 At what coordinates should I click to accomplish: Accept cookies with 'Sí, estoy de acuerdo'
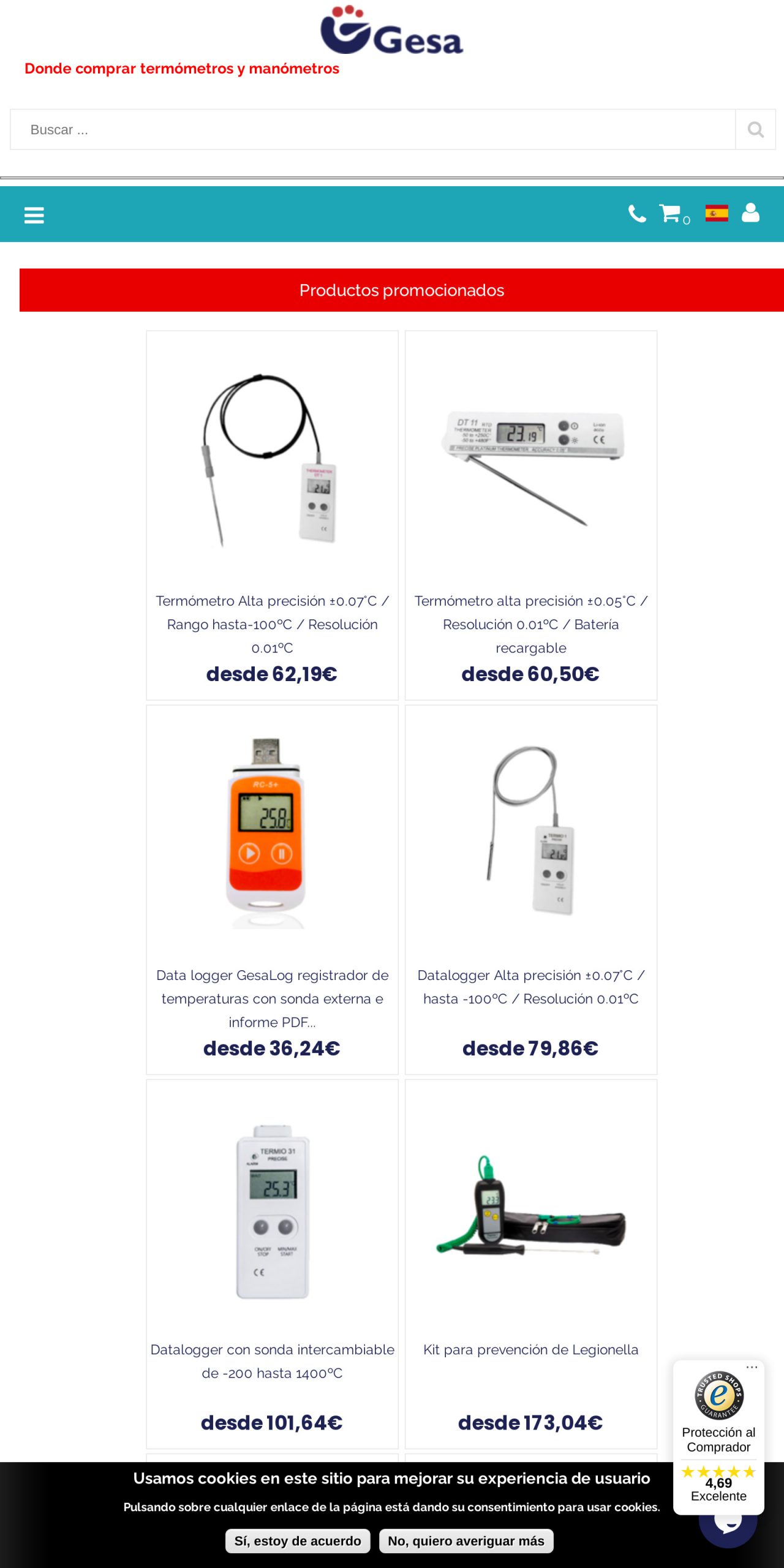[298, 1541]
